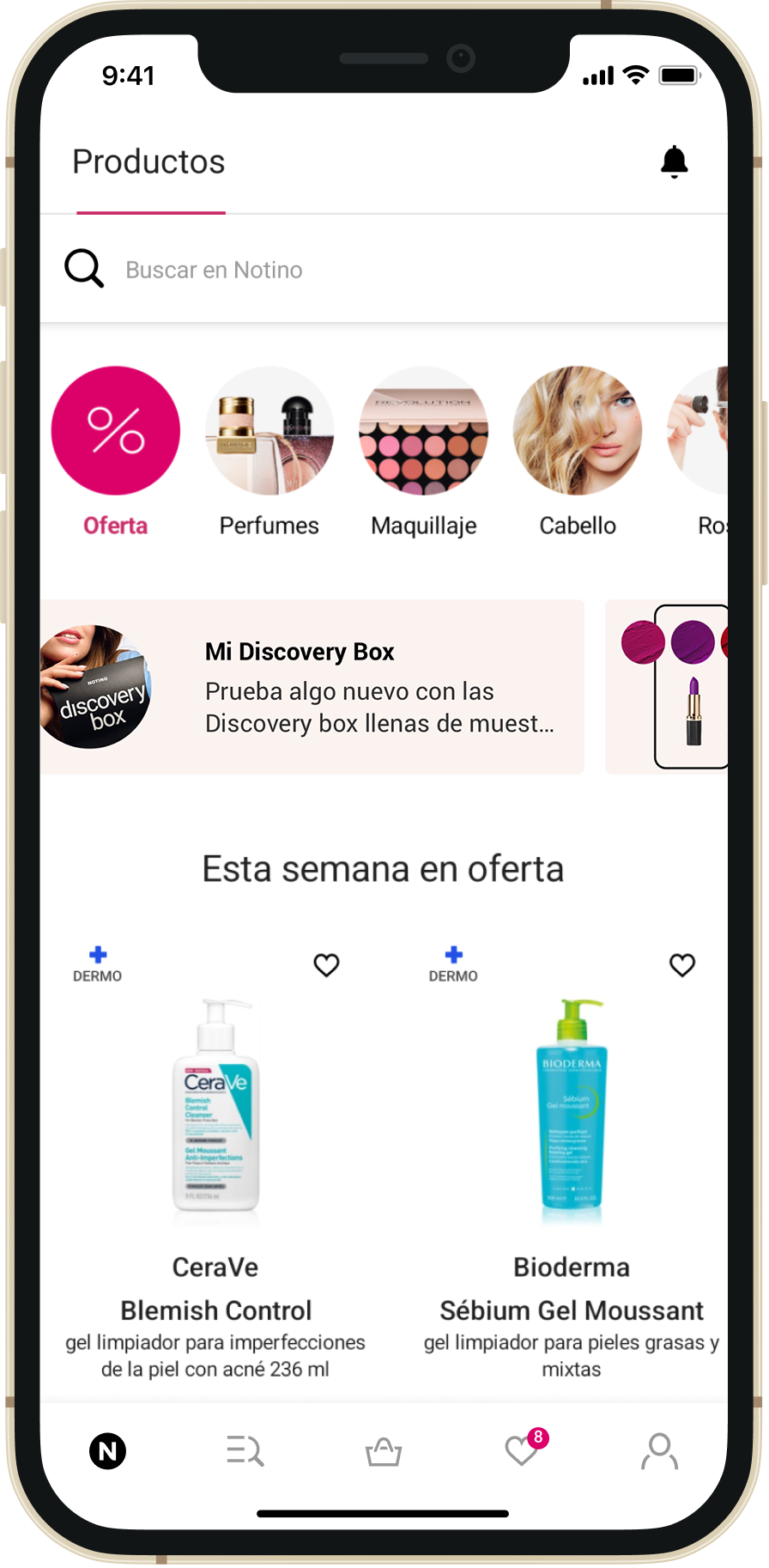Add CeraVe Blemish Control to favorites
Screen dimensions: 769x1568
click(x=326, y=965)
